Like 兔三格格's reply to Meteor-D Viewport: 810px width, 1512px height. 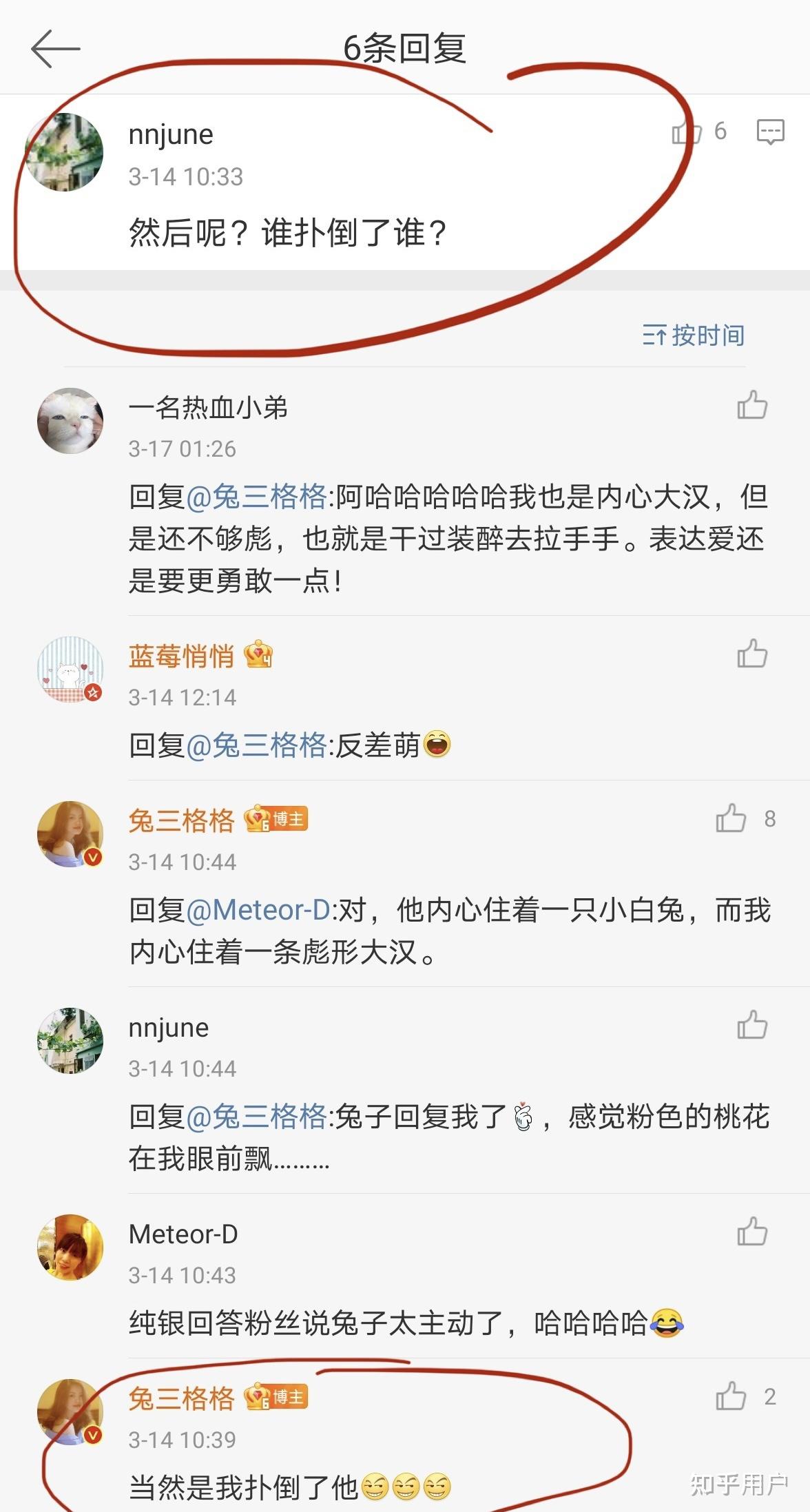(731, 818)
